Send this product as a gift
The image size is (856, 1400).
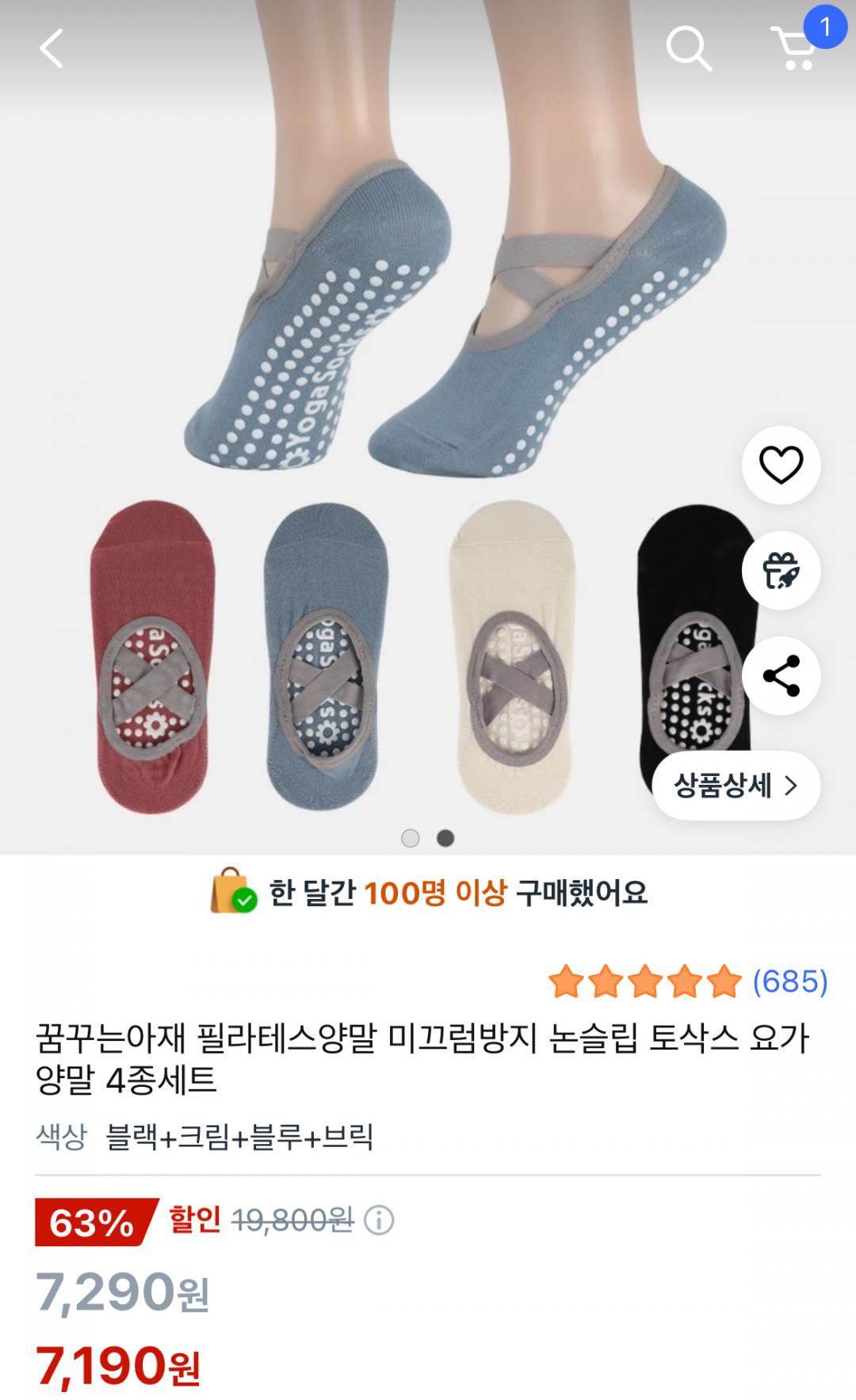tap(781, 571)
